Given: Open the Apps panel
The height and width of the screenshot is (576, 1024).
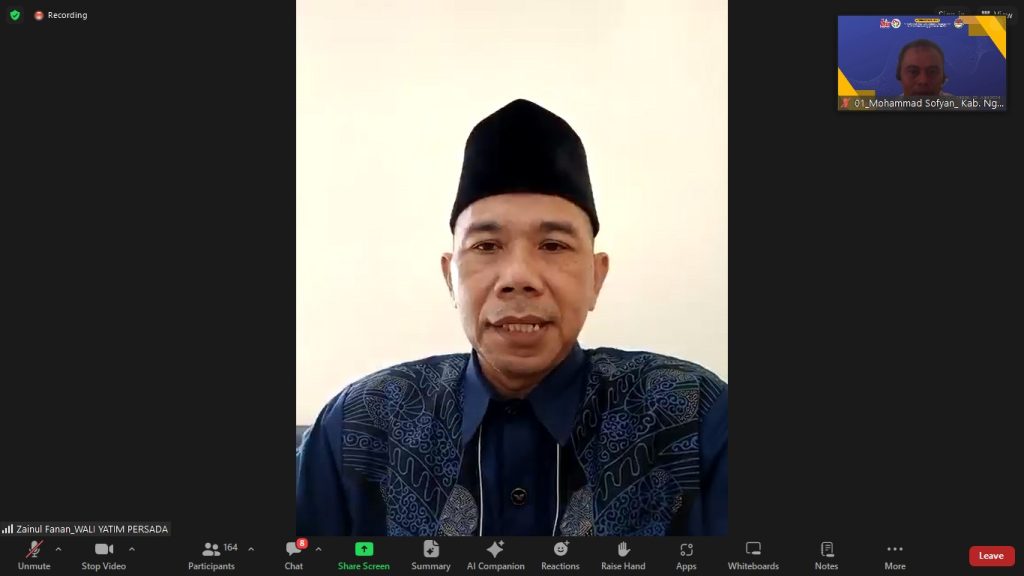Looking at the screenshot, I should [686, 554].
